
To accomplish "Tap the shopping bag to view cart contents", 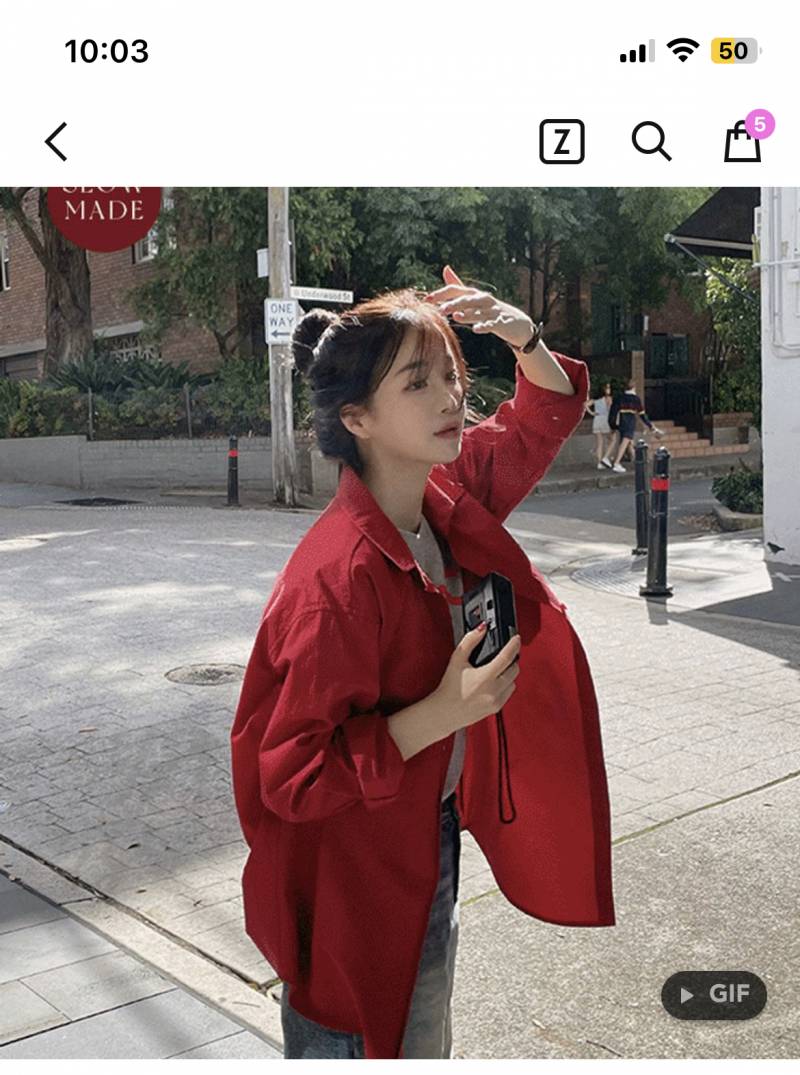I will pyautogui.click(x=745, y=145).
